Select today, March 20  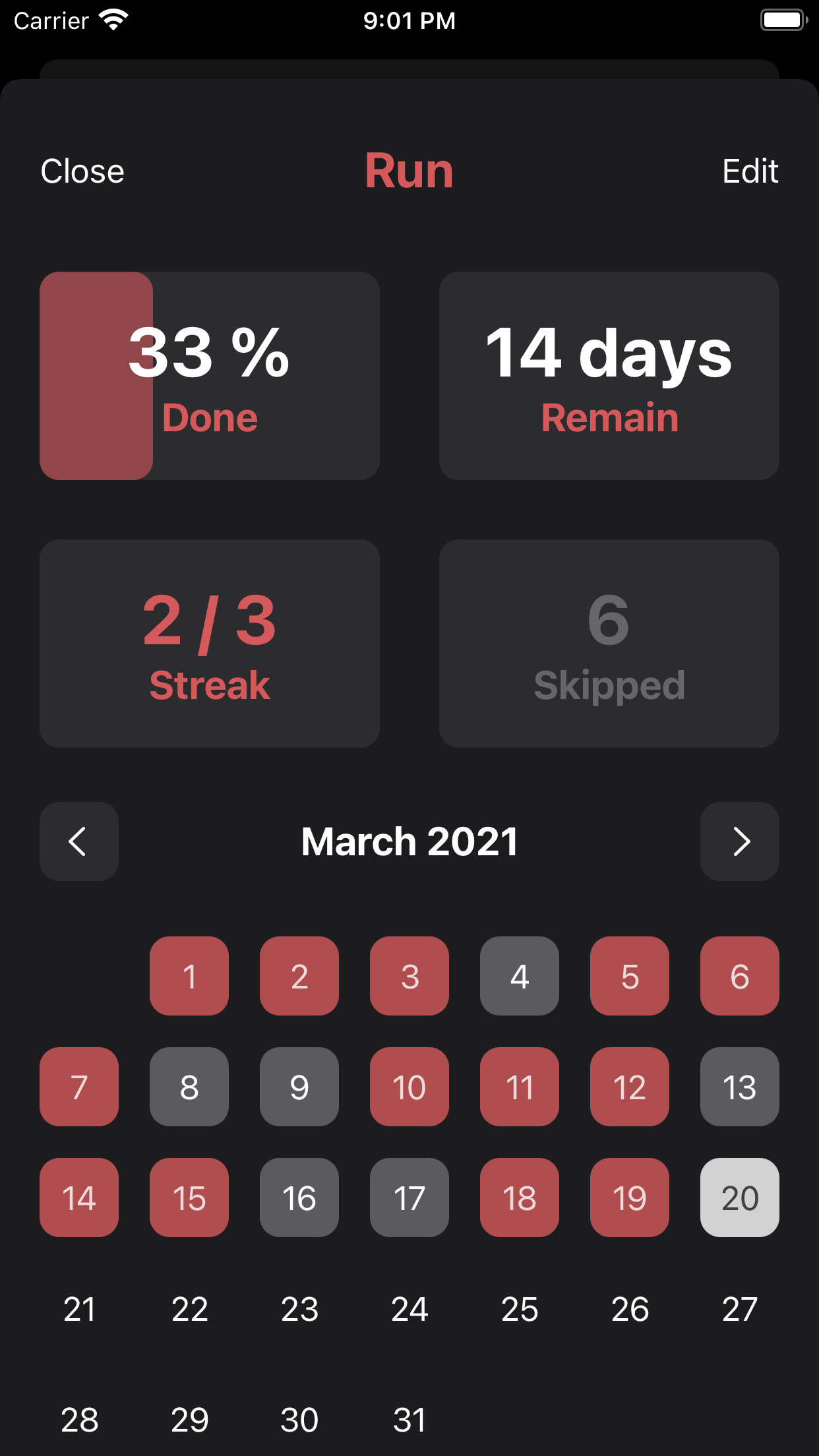(x=740, y=1198)
